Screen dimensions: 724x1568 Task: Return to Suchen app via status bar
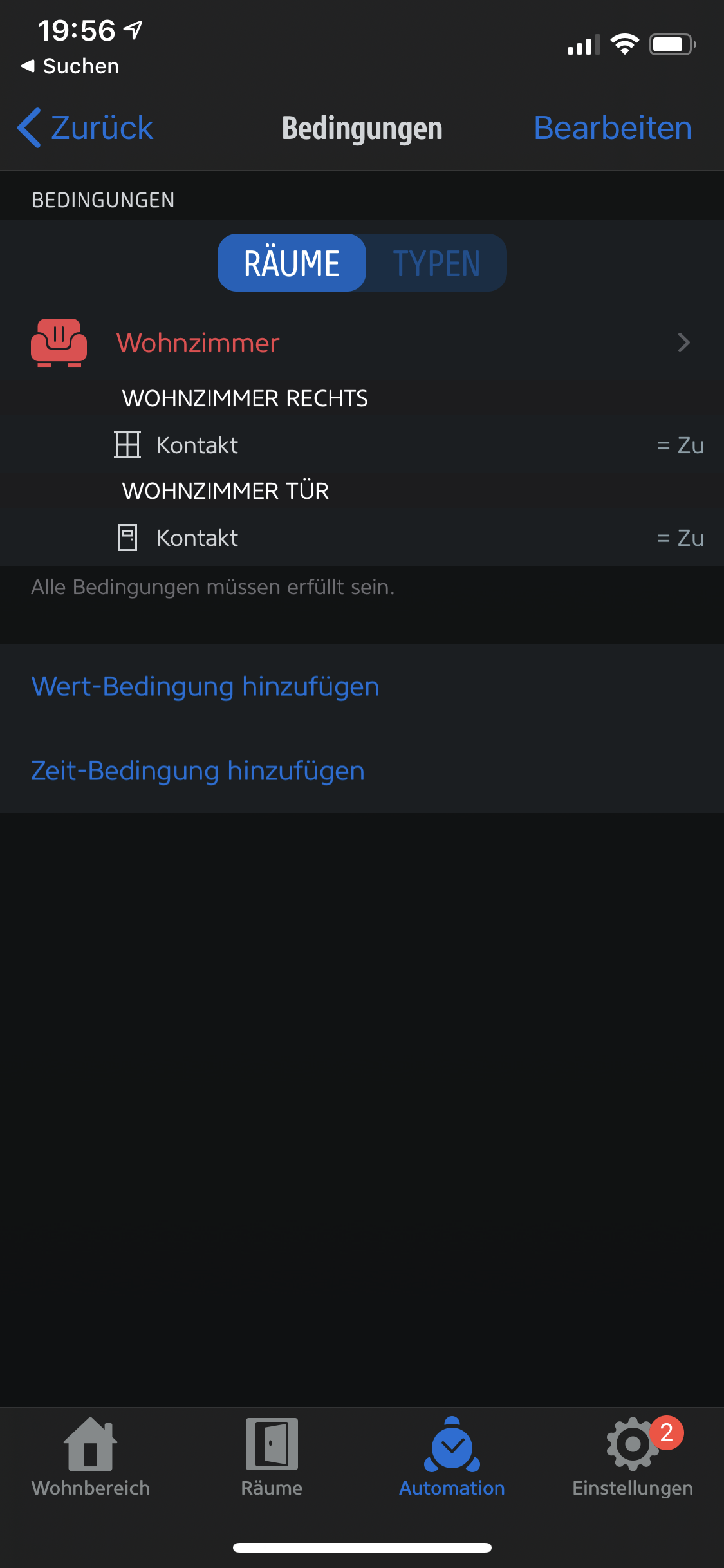tap(70, 66)
